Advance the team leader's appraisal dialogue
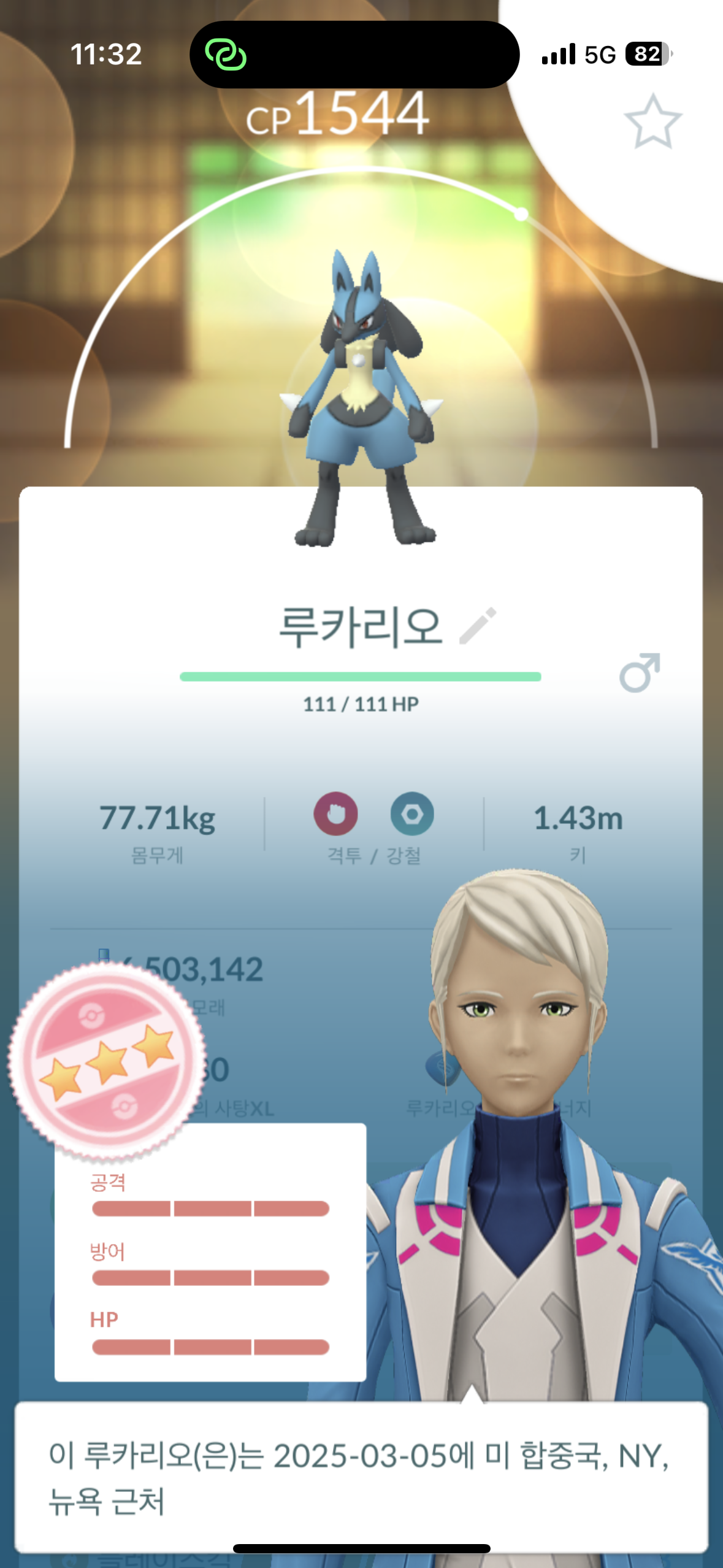The height and width of the screenshot is (1568, 723). [361, 1476]
